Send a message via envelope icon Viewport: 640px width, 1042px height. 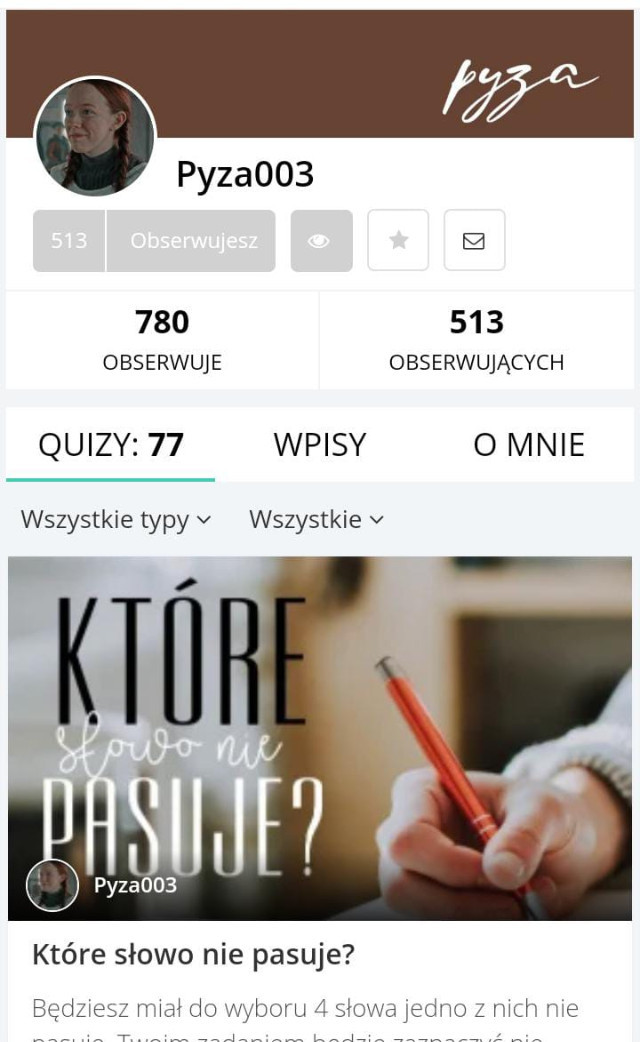474,241
